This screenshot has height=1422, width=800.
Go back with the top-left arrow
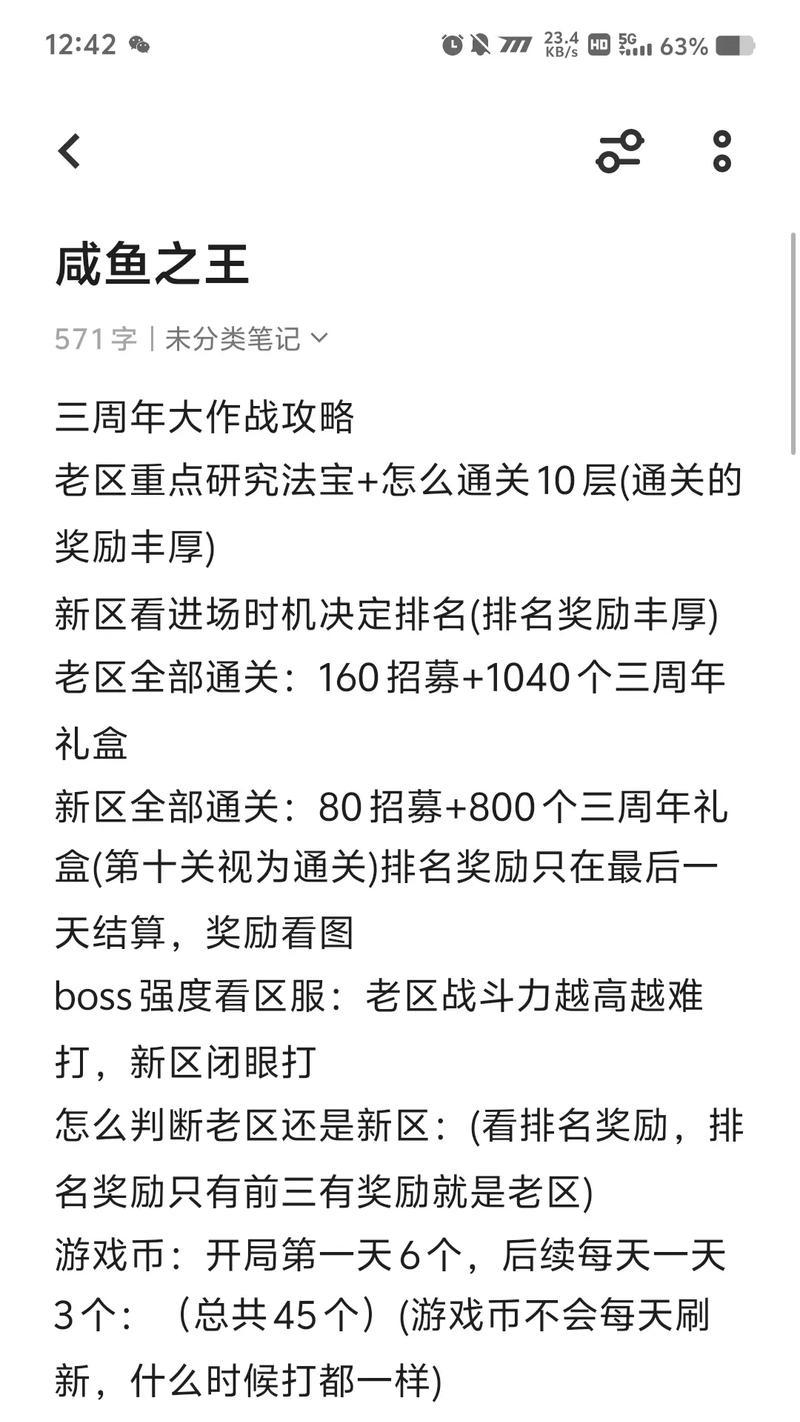pos(69,152)
